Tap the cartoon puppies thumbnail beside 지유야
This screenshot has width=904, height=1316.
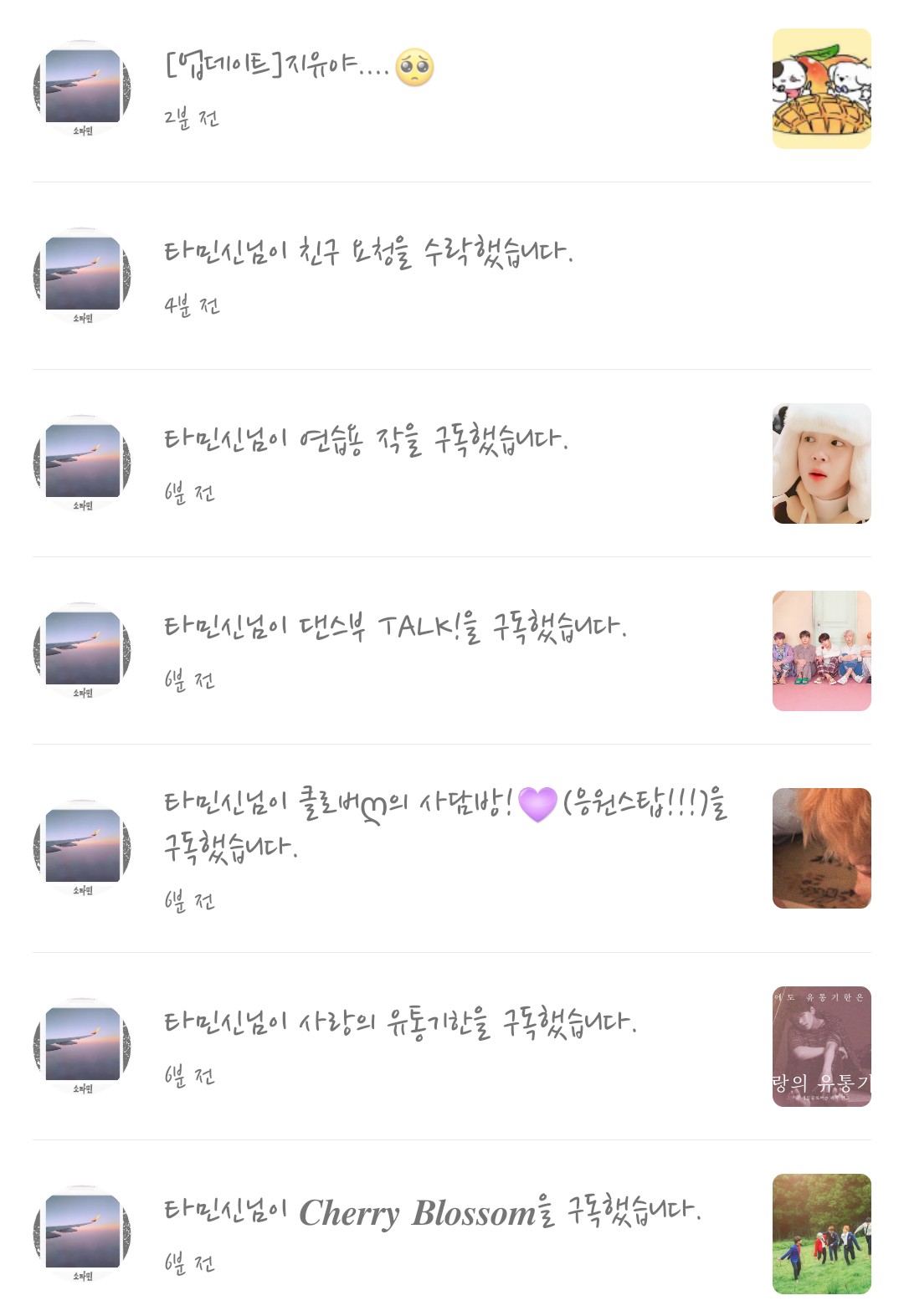(821, 89)
